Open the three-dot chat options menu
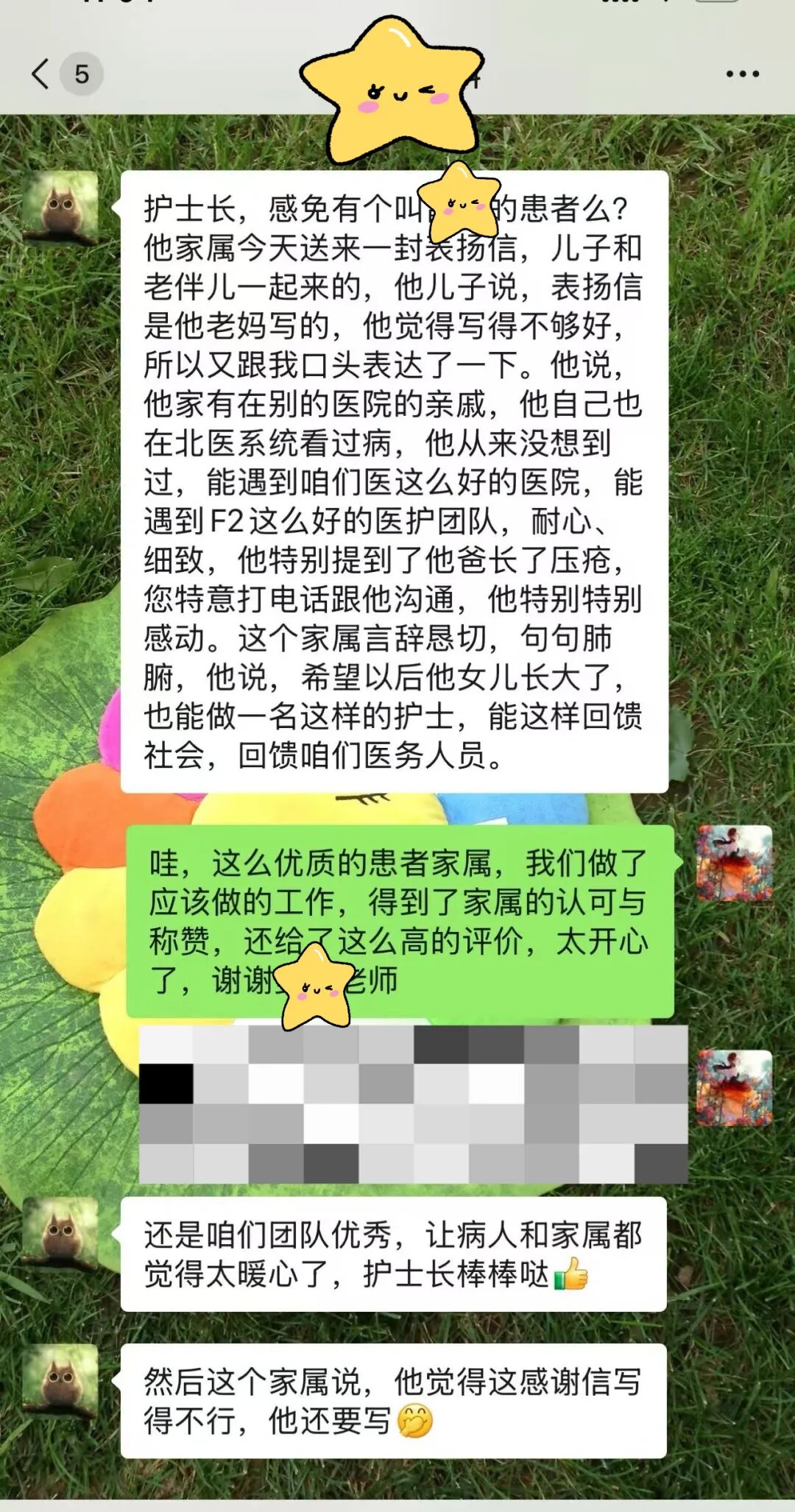795x1512 pixels. [742, 74]
